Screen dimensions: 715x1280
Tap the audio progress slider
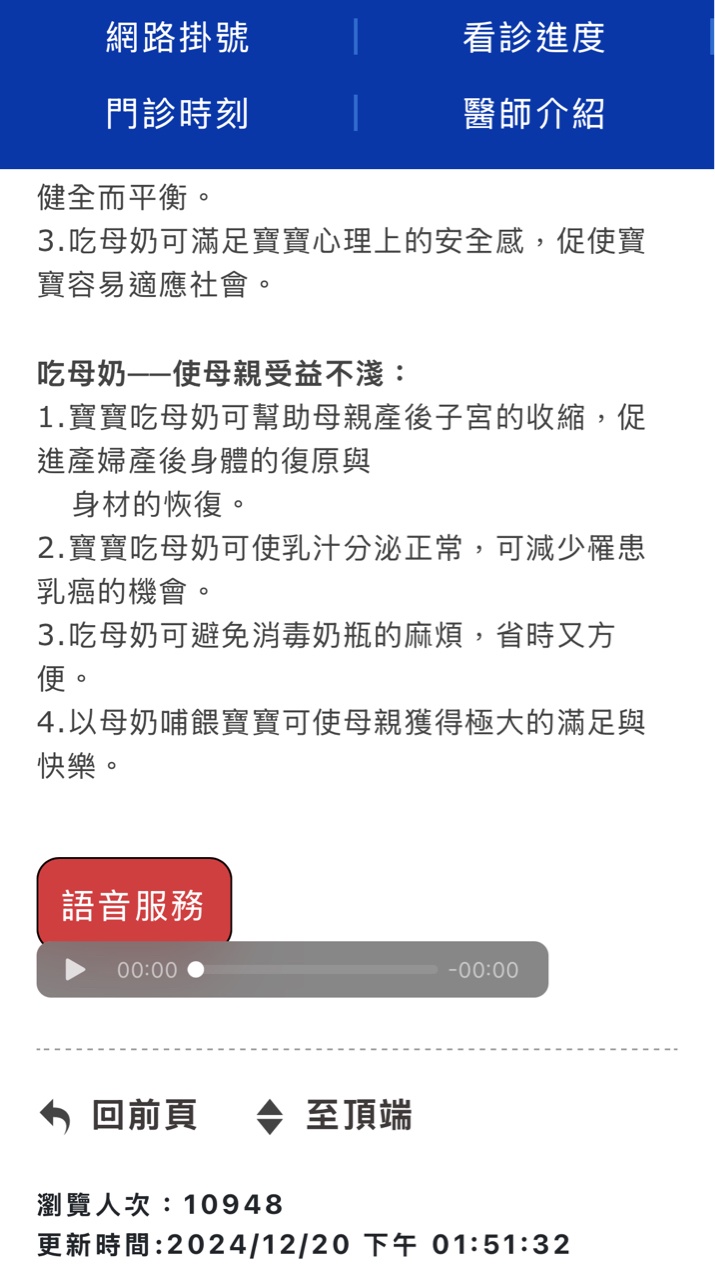click(x=316, y=970)
